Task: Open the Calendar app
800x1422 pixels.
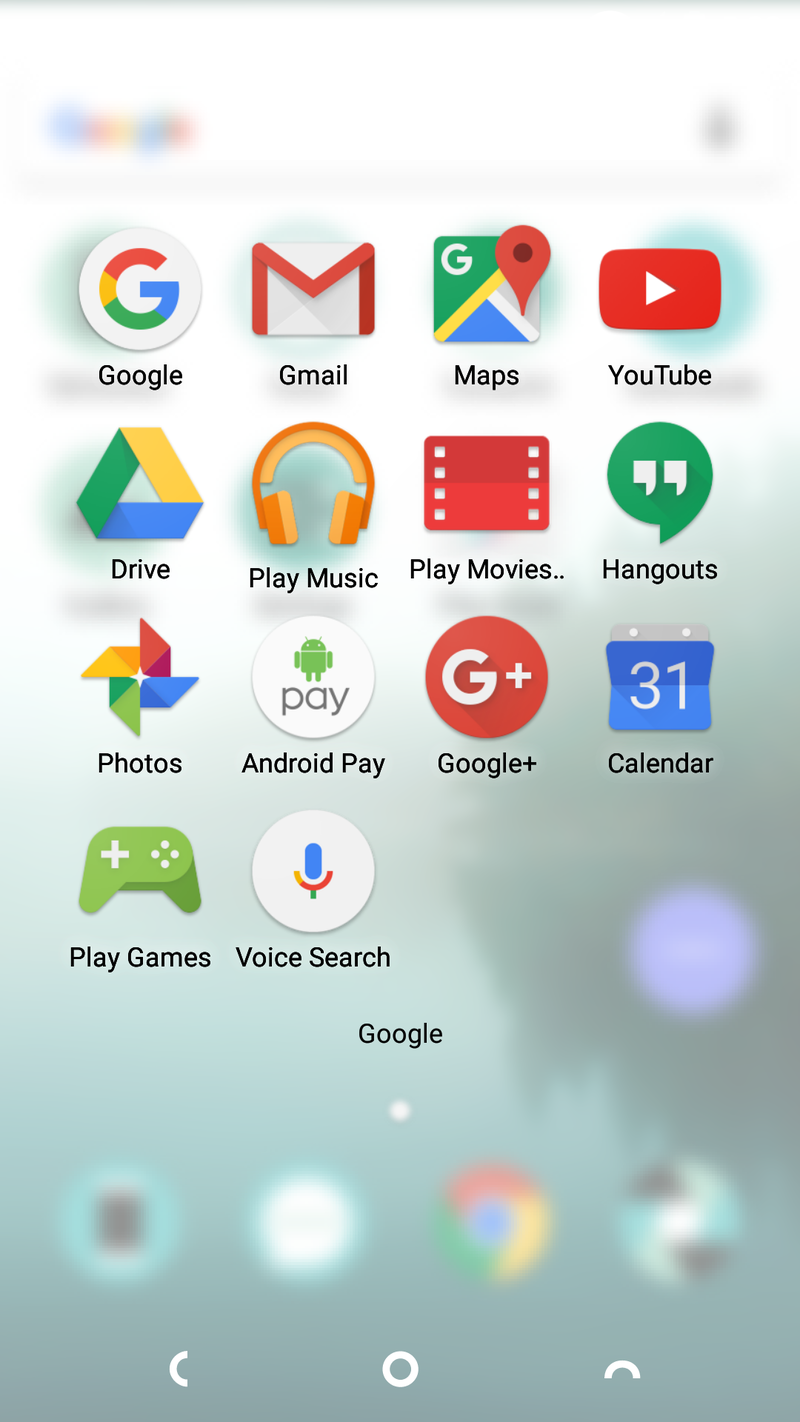Action: [660, 678]
